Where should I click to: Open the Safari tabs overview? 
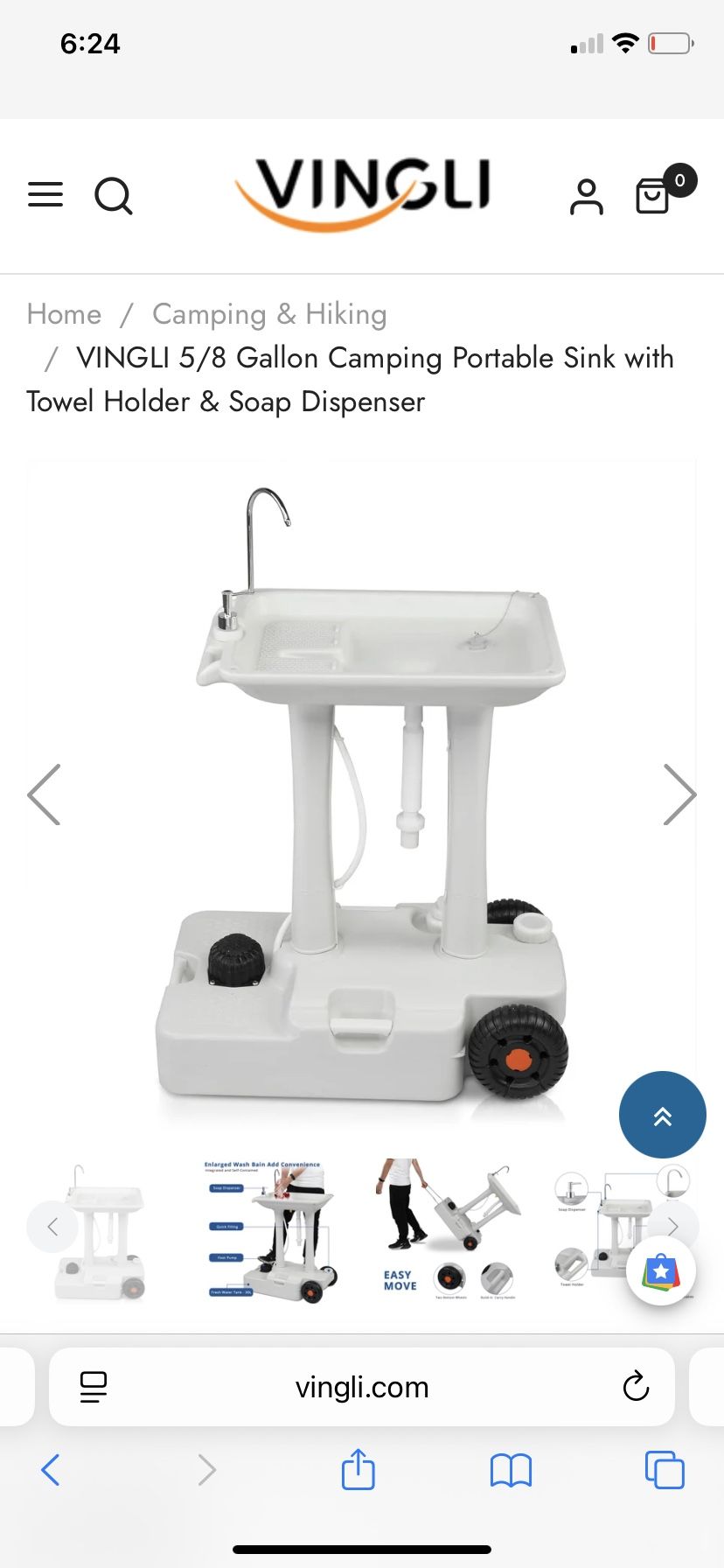tap(664, 1469)
